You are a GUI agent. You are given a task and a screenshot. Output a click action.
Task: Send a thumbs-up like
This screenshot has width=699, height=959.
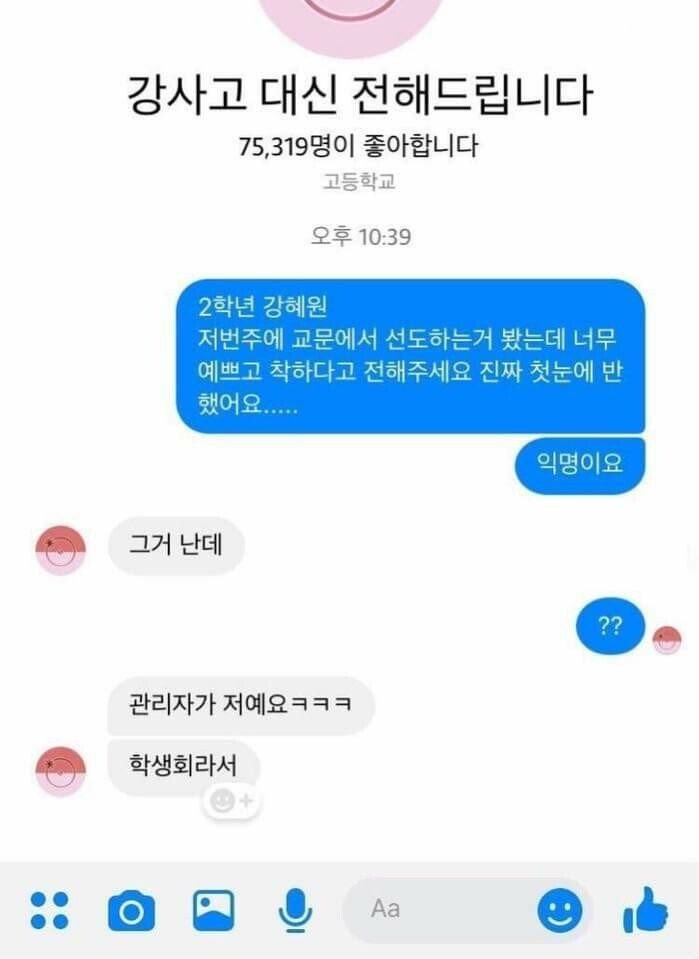tap(645, 909)
